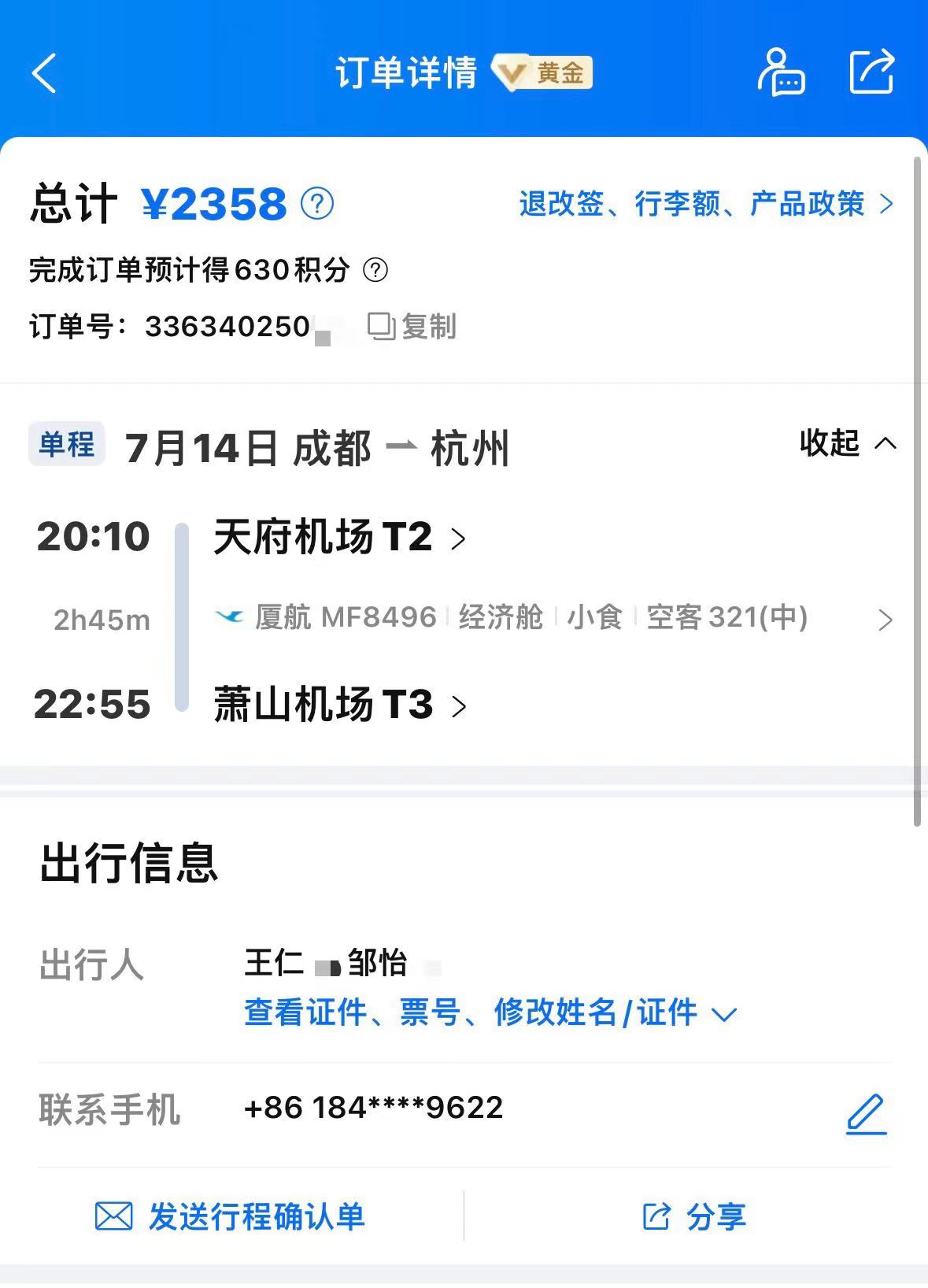View flight details for 厦航 MF8496

coord(551,619)
